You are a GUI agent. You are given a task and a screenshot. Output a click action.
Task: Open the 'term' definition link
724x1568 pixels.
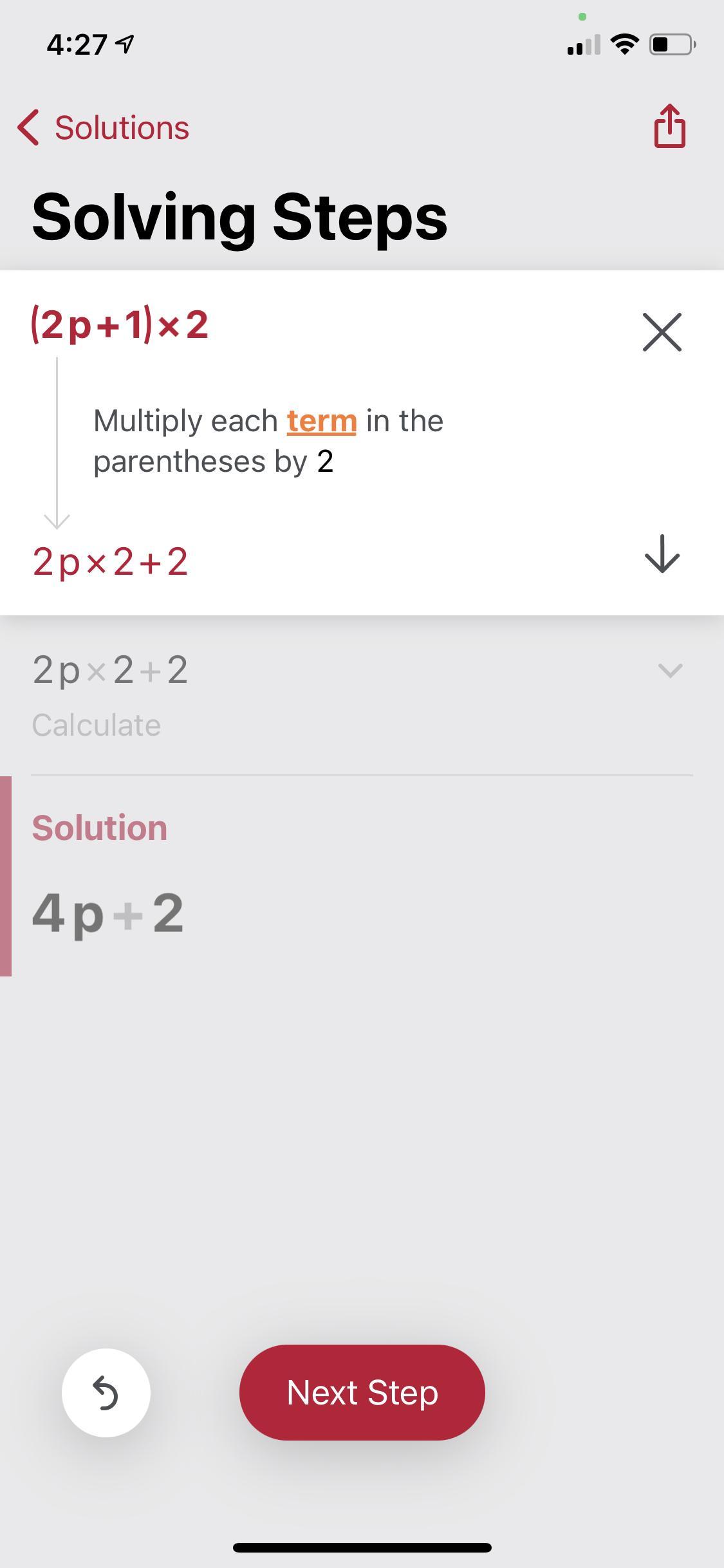322,421
